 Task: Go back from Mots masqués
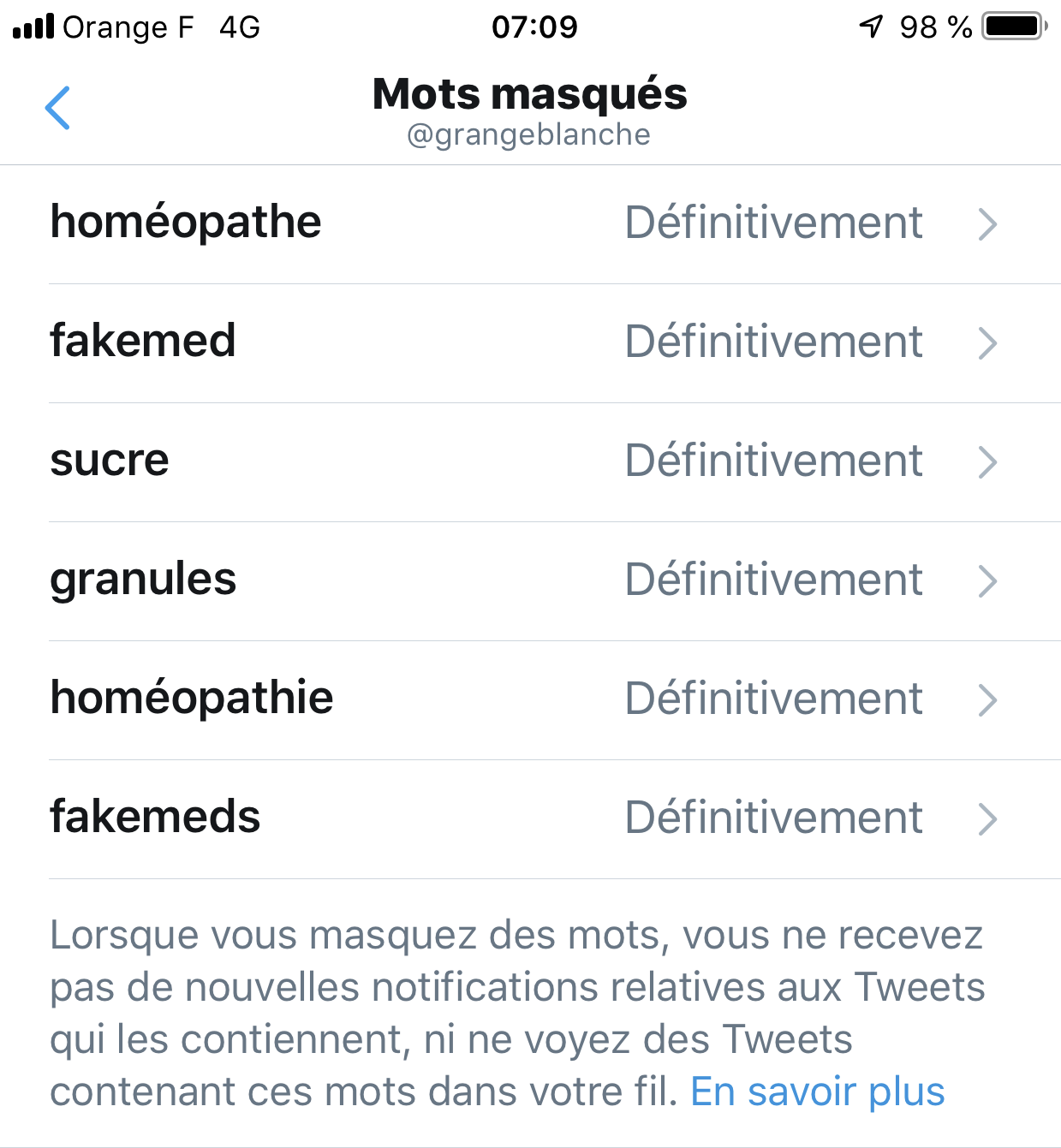pyautogui.click(x=57, y=108)
